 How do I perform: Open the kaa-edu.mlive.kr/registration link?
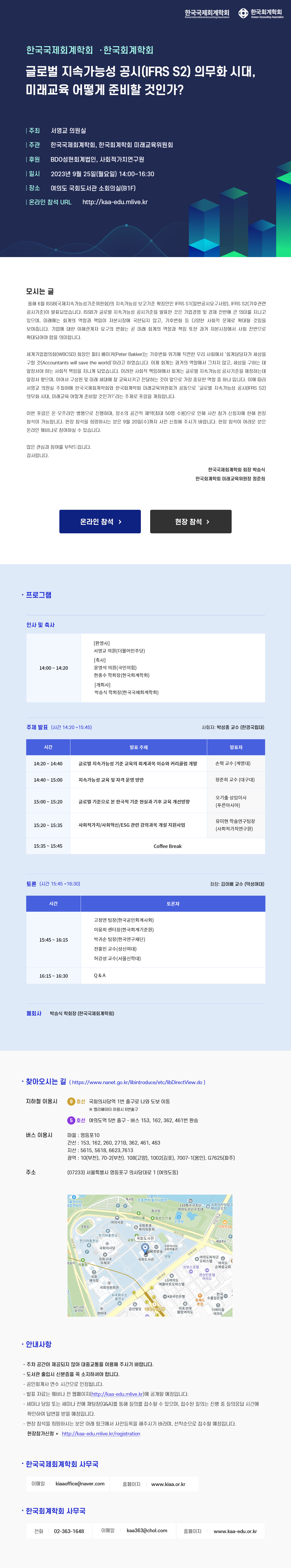[101, 1433]
